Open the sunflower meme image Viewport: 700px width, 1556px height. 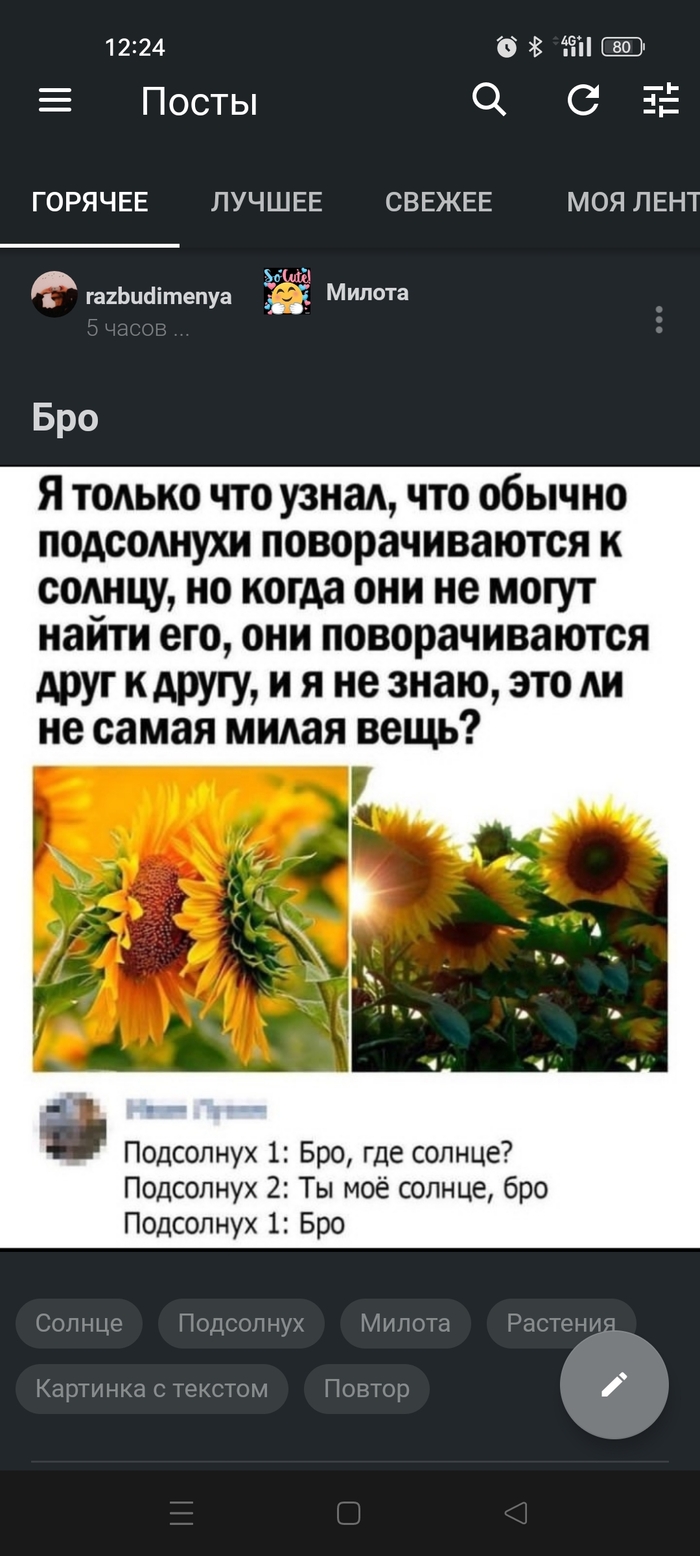tap(350, 857)
